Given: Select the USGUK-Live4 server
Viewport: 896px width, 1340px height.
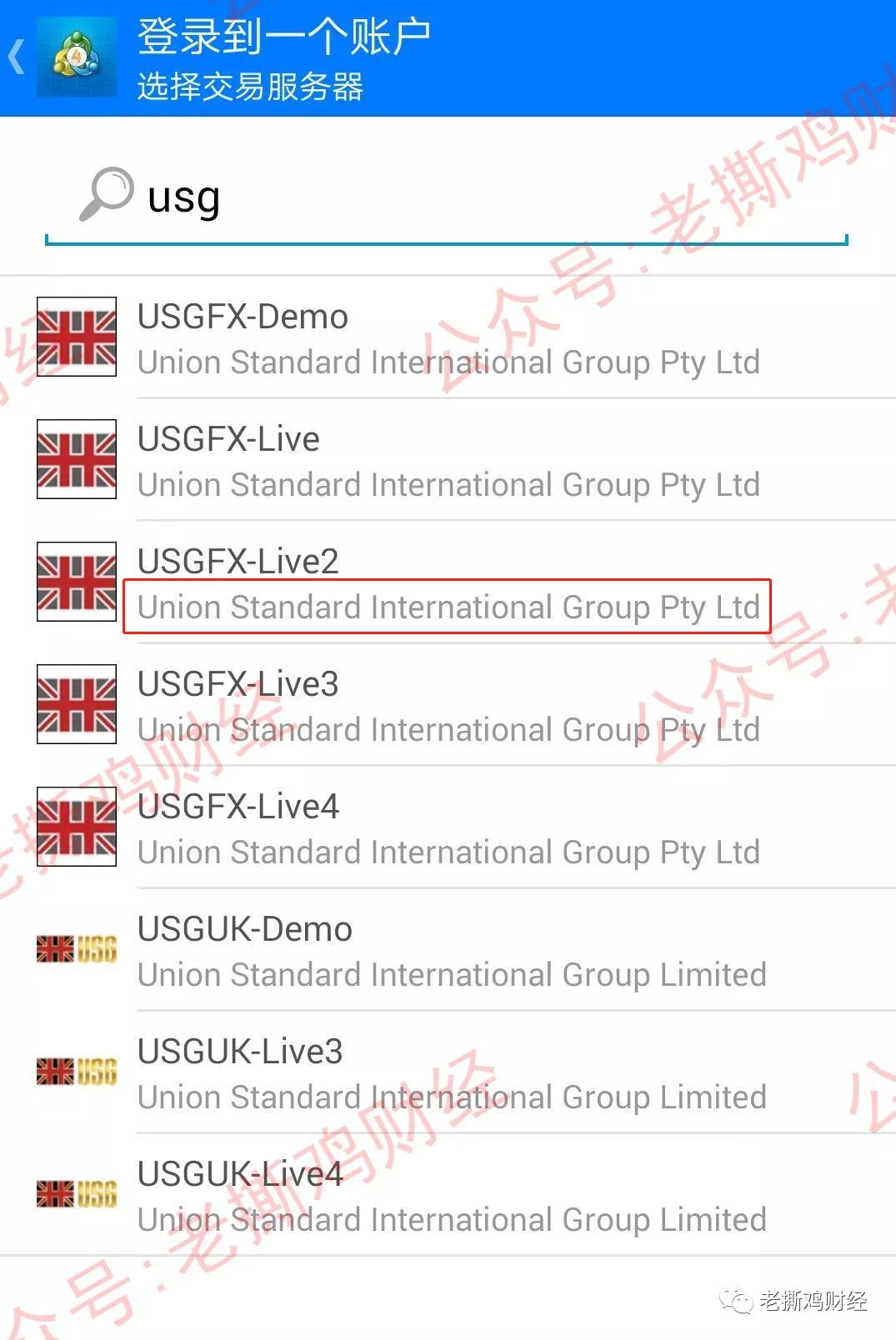Looking at the screenshot, I should point(448,1196).
